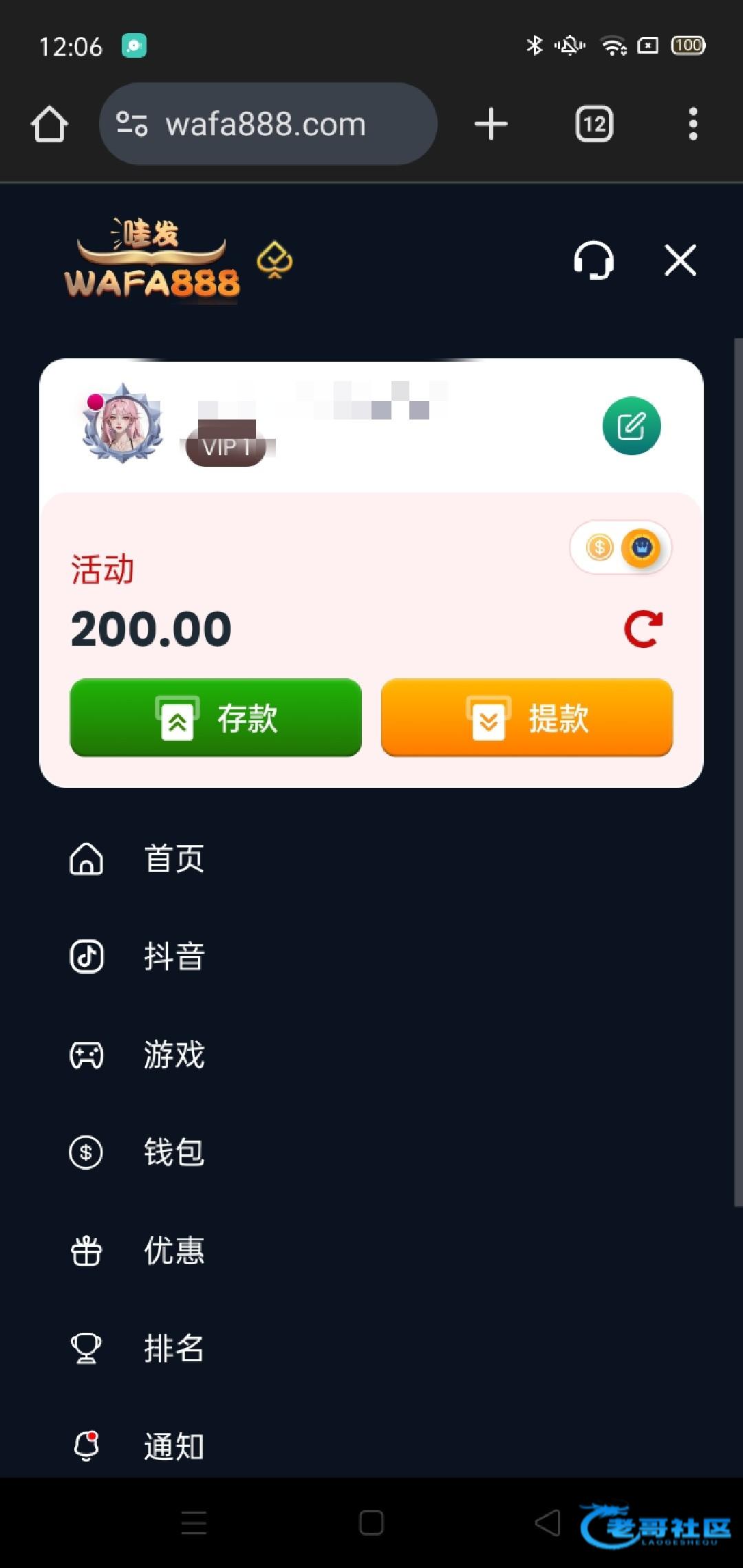Open customer support headset icon

point(594,260)
